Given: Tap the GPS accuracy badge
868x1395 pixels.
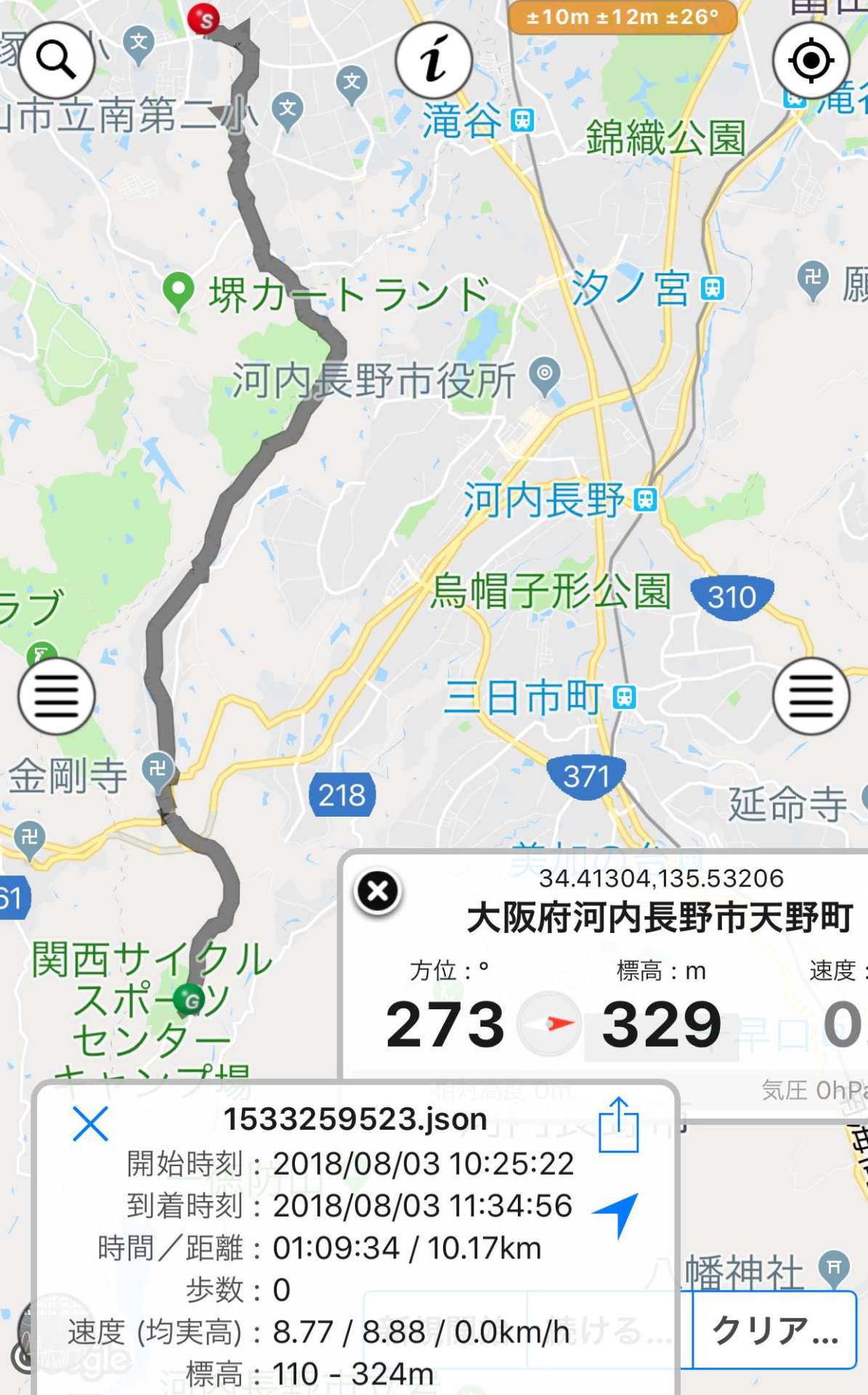Looking at the screenshot, I should (622, 17).
